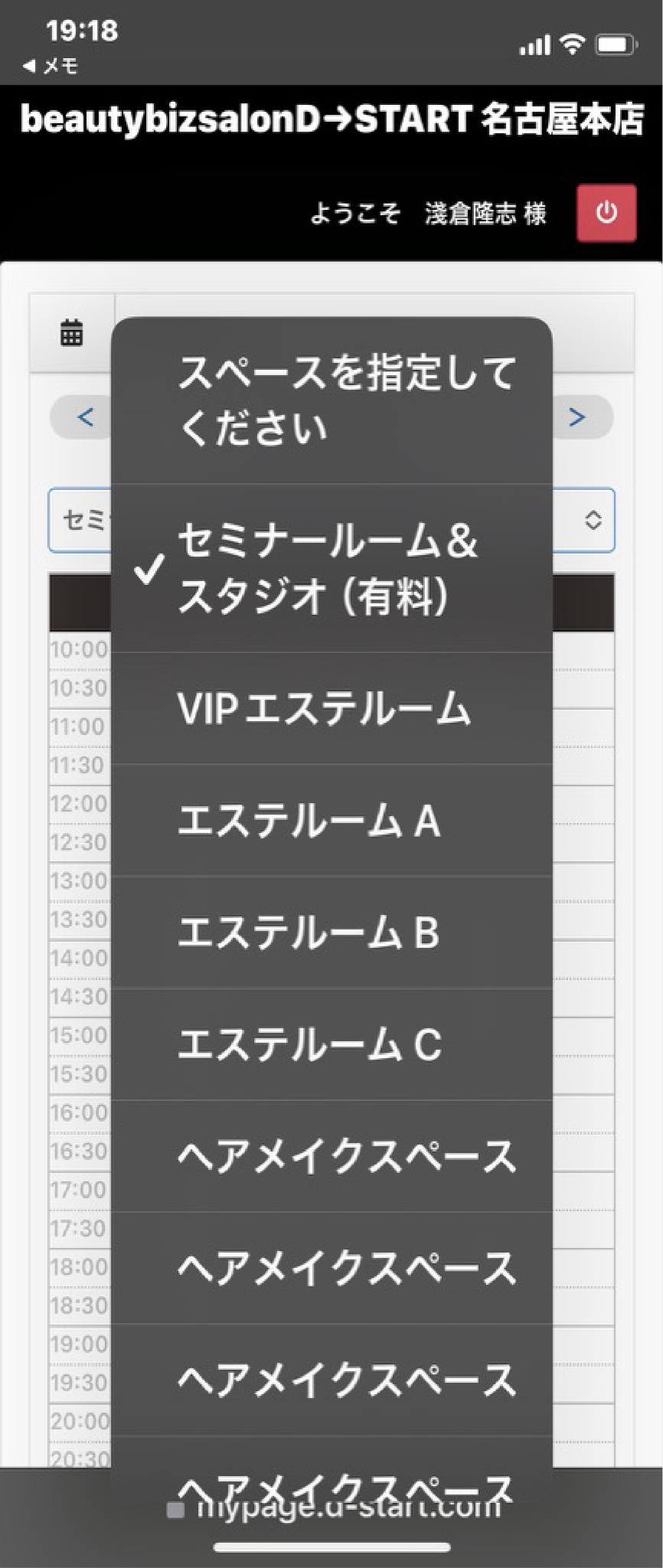Go to previous date with left arrow
This screenshot has height=1568, width=663.
pyautogui.click(x=85, y=417)
